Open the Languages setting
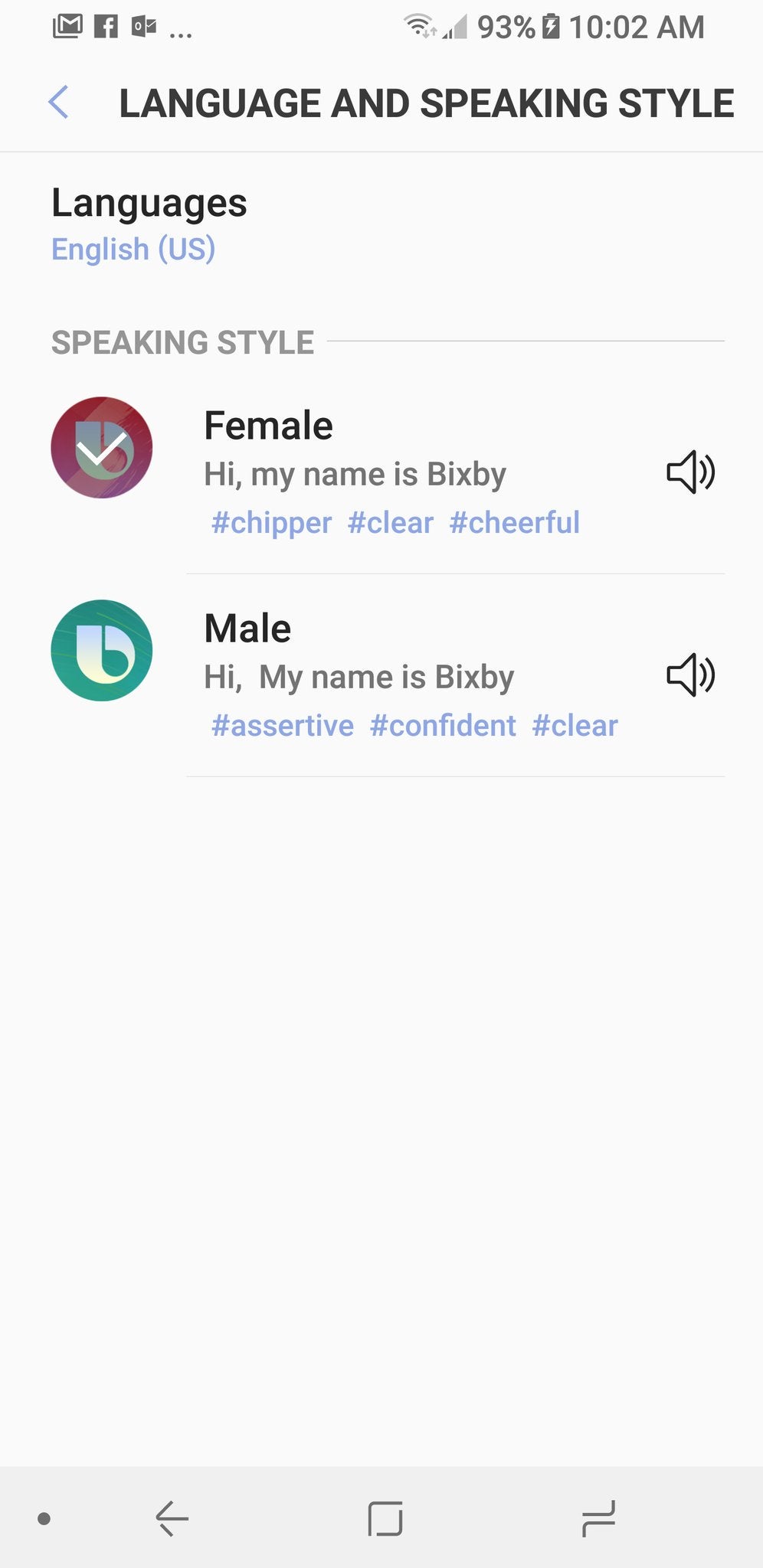This screenshot has height=1568, width=763. point(381,225)
